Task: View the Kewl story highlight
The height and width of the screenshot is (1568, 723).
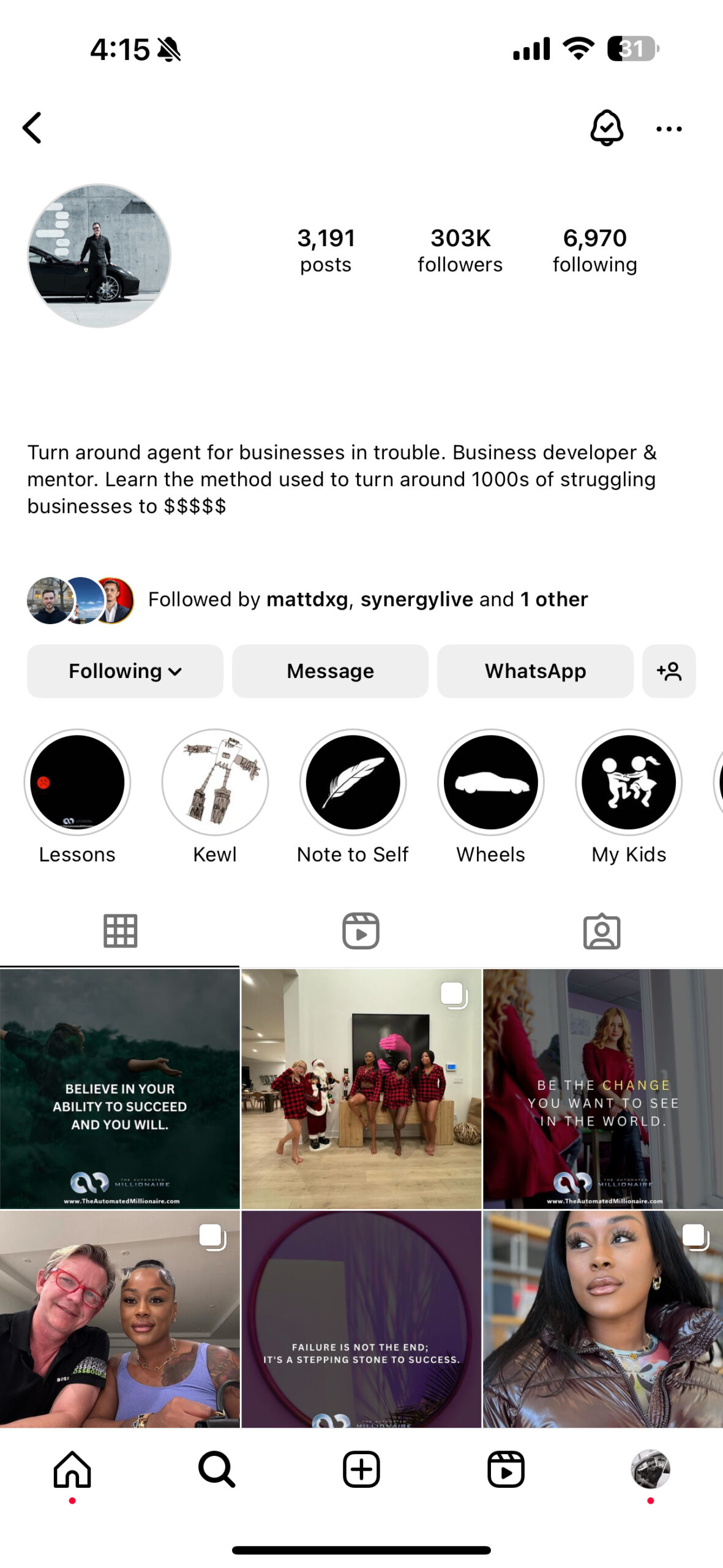Action: [215, 782]
